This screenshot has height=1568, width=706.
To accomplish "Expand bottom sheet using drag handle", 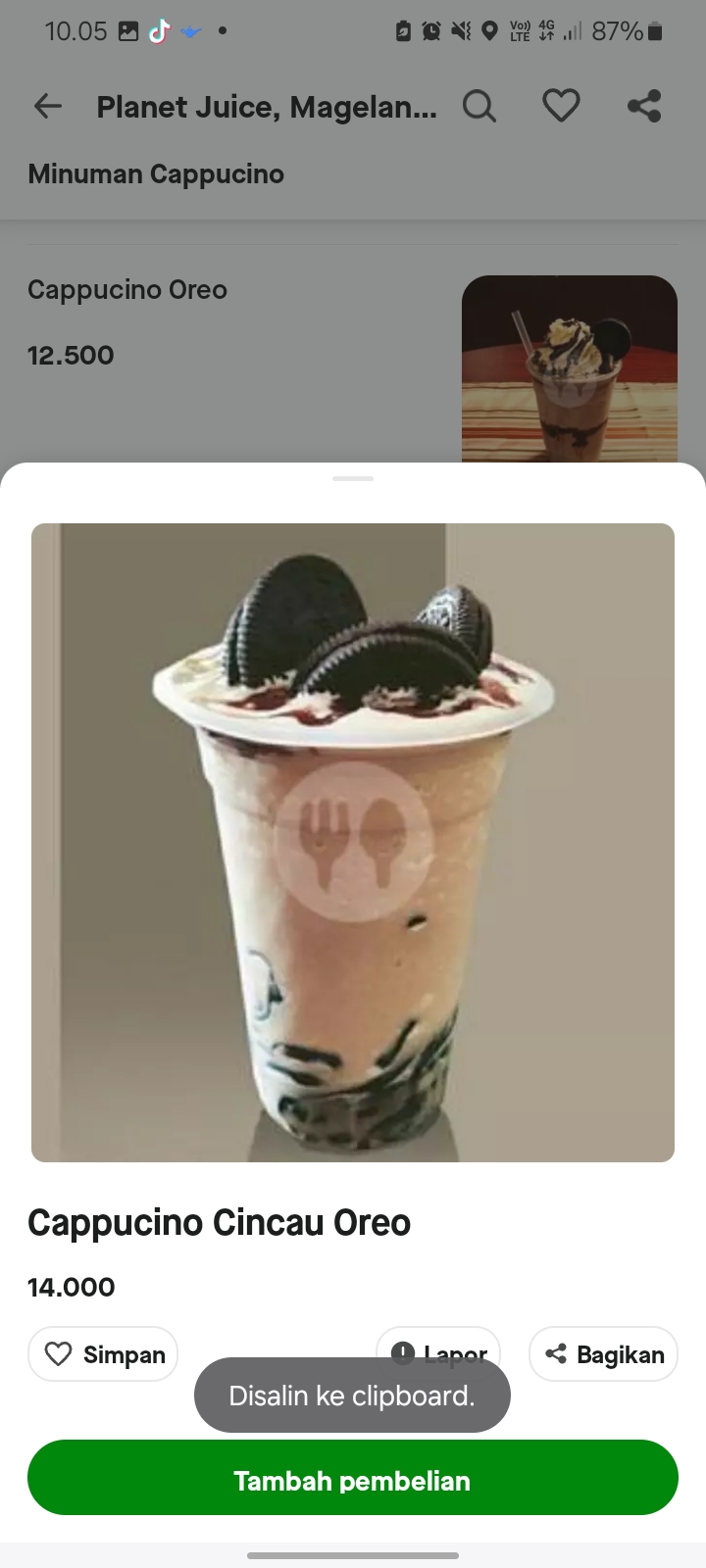I will (x=352, y=479).
